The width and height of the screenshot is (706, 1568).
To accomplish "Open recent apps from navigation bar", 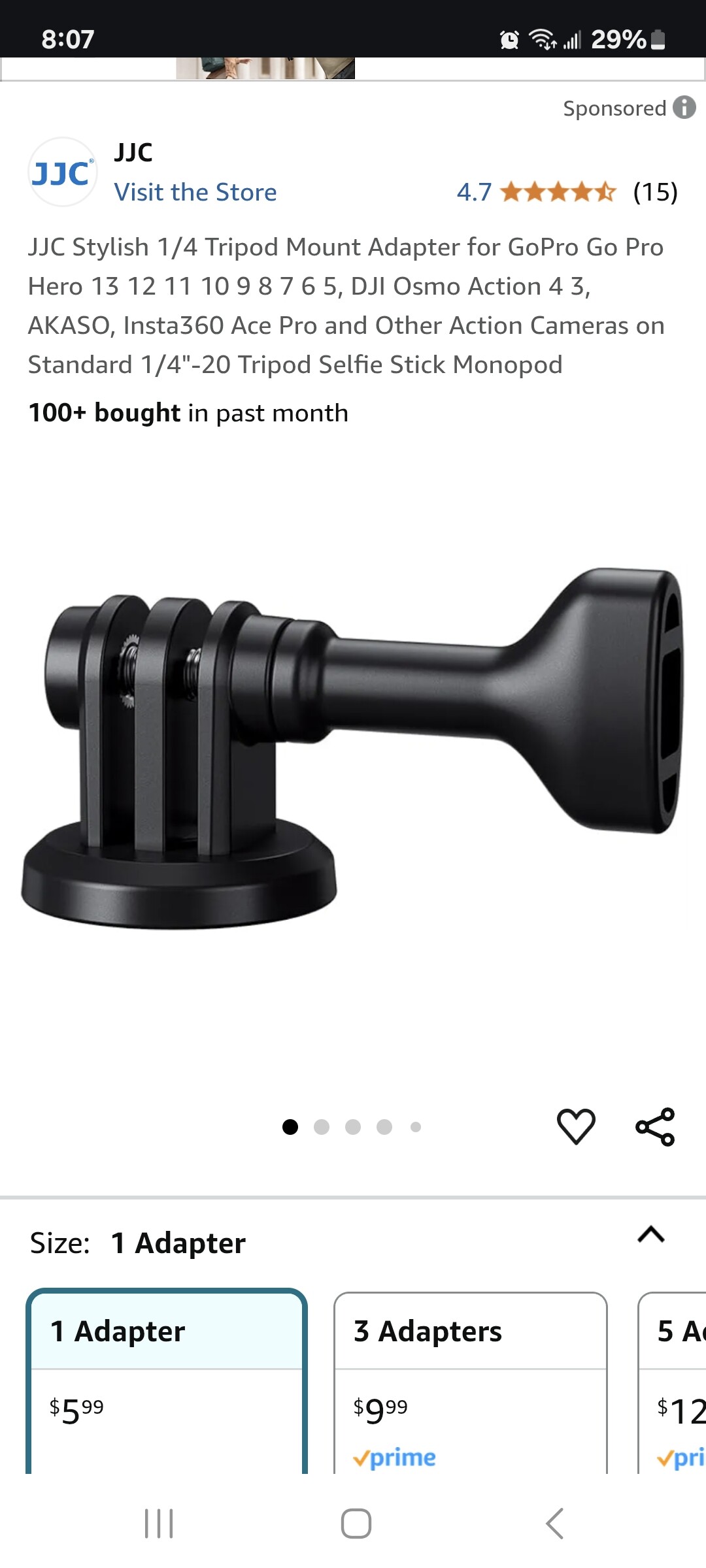I will [159, 1524].
